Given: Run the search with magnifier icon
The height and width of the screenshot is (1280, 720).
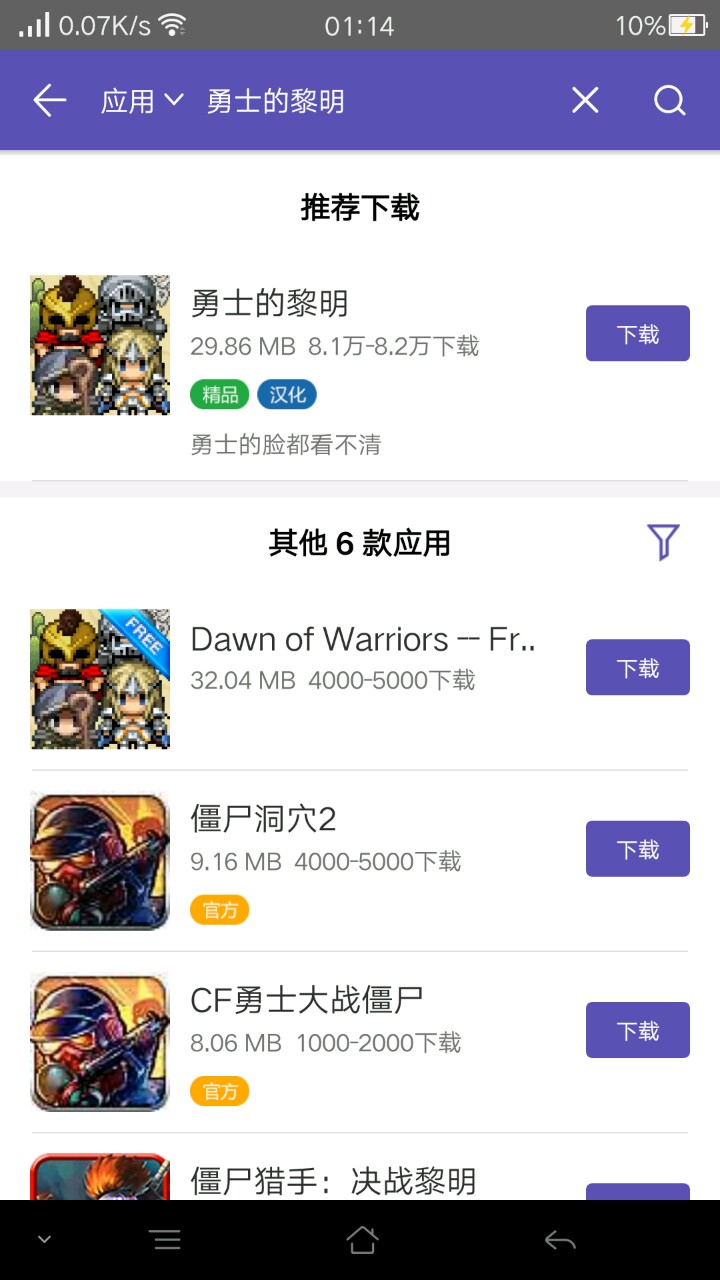Looking at the screenshot, I should tap(669, 100).
